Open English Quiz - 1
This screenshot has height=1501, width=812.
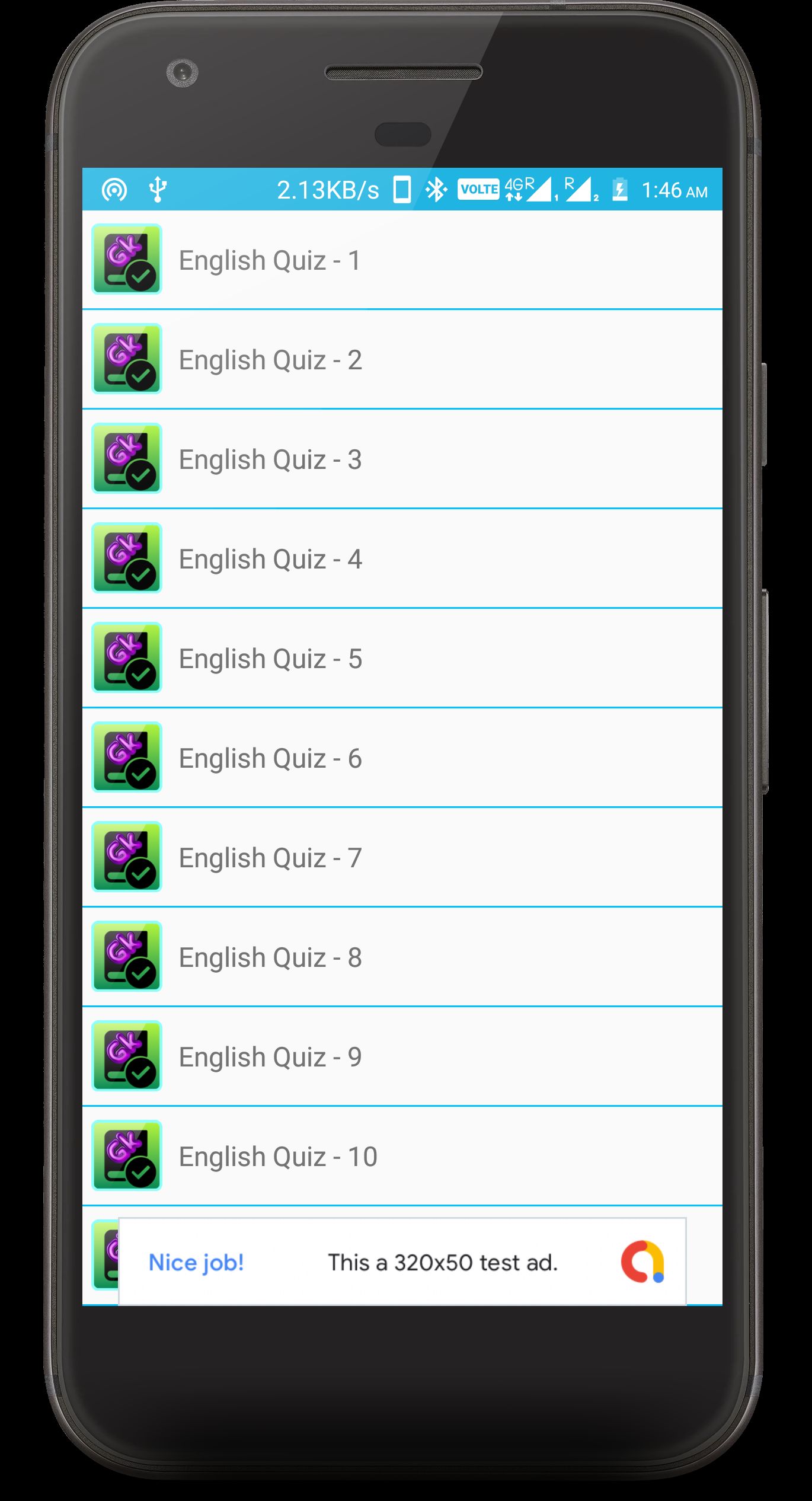[x=402, y=260]
